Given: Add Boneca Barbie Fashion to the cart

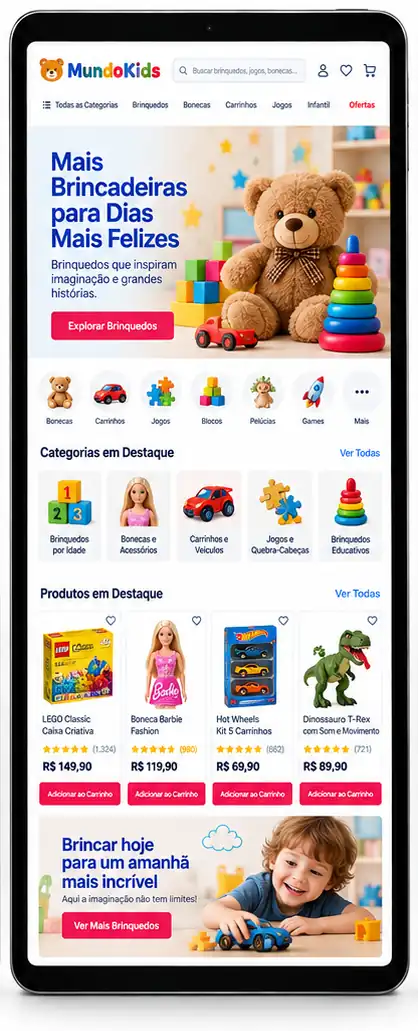Looking at the screenshot, I should 166,794.
